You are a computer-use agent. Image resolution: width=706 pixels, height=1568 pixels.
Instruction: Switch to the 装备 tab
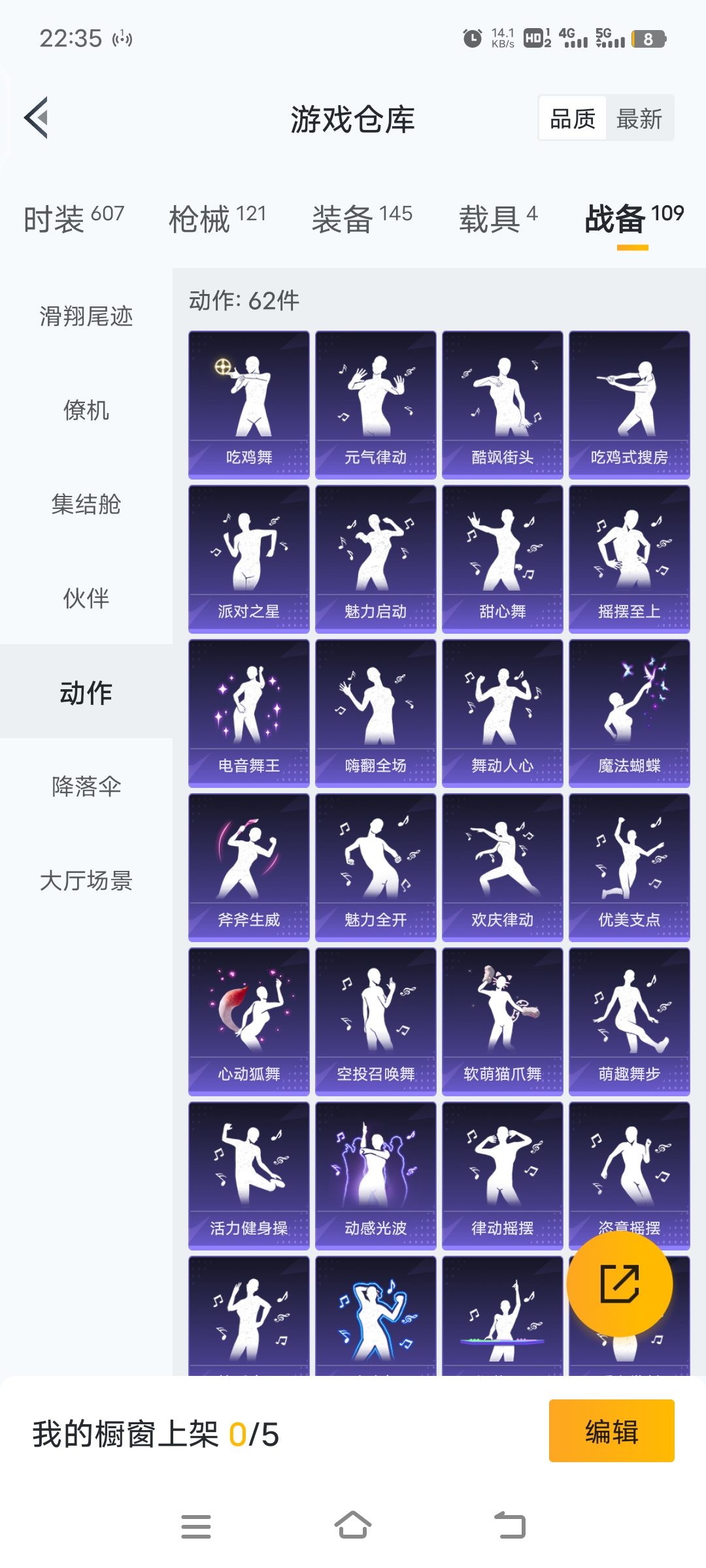(361, 218)
